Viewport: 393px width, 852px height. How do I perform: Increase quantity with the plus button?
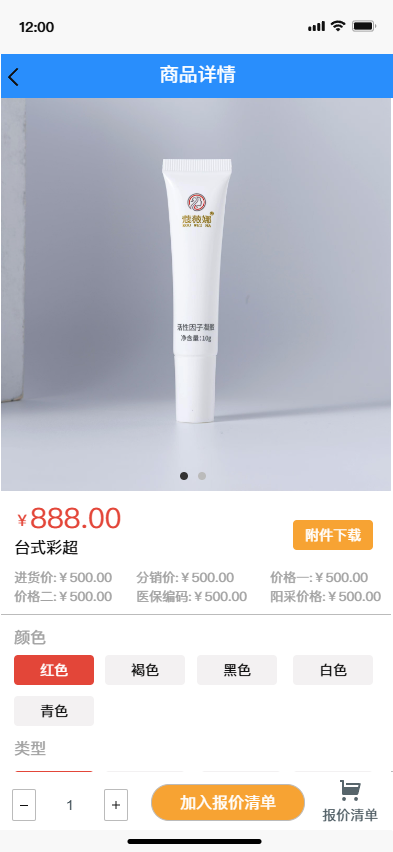[116, 805]
